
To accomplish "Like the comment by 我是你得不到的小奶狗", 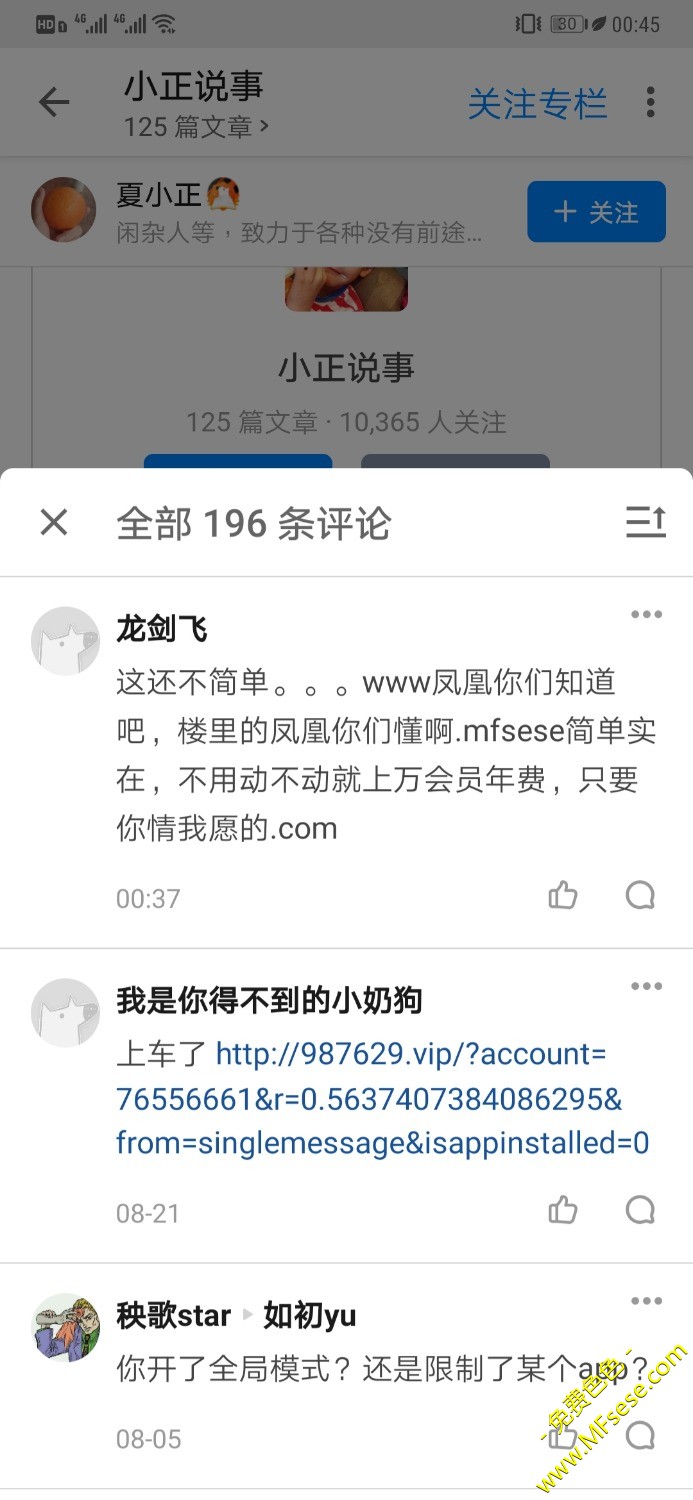I will 563,1211.
